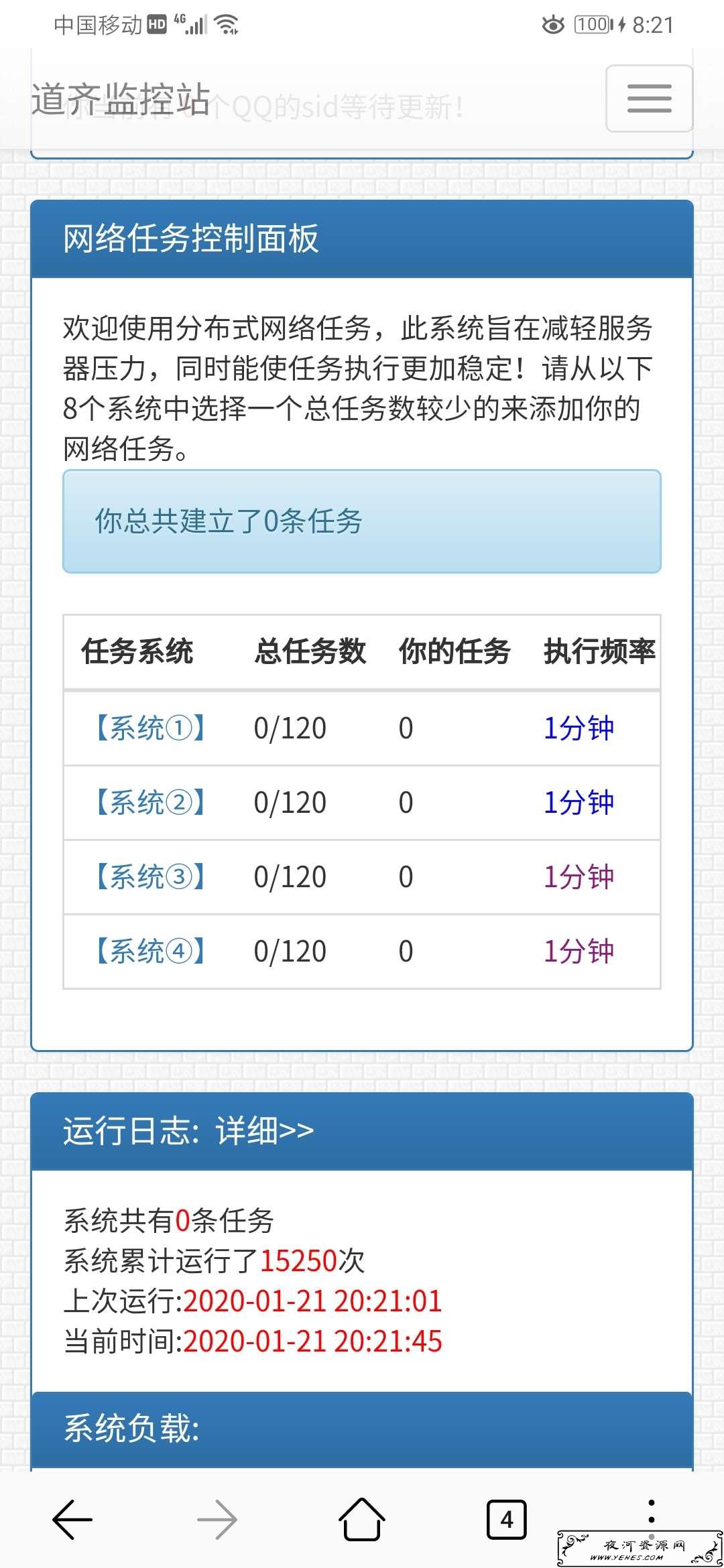Go back with the browser back arrow

[72, 1520]
